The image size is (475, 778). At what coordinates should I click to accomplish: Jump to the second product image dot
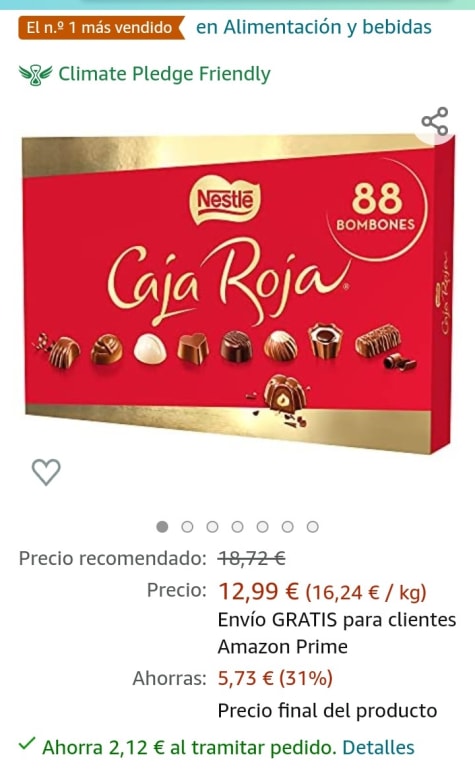click(x=187, y=527)
